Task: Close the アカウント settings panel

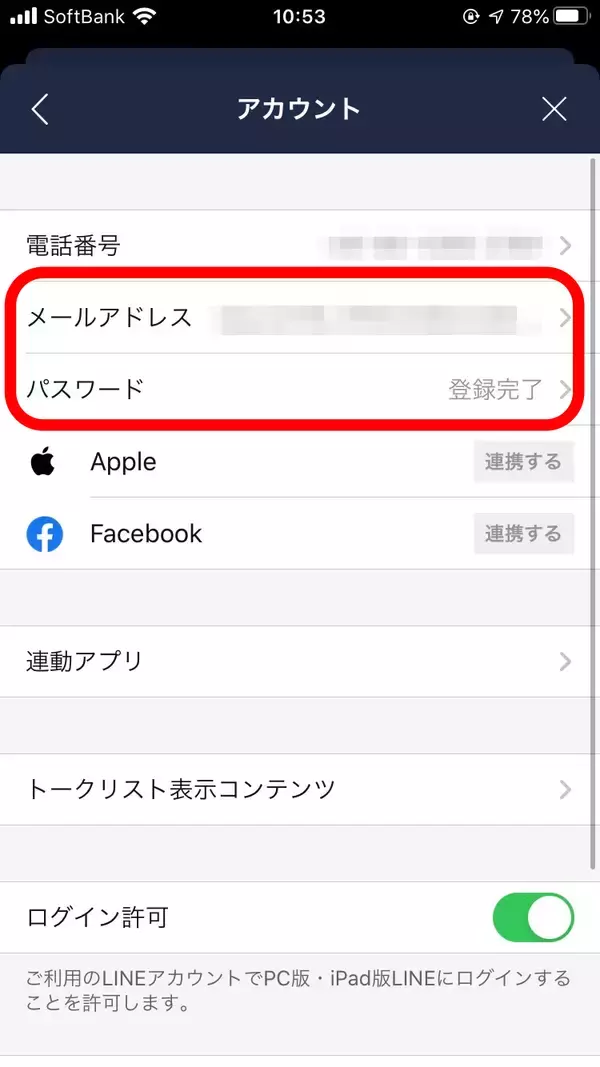Action: (554, 109)
